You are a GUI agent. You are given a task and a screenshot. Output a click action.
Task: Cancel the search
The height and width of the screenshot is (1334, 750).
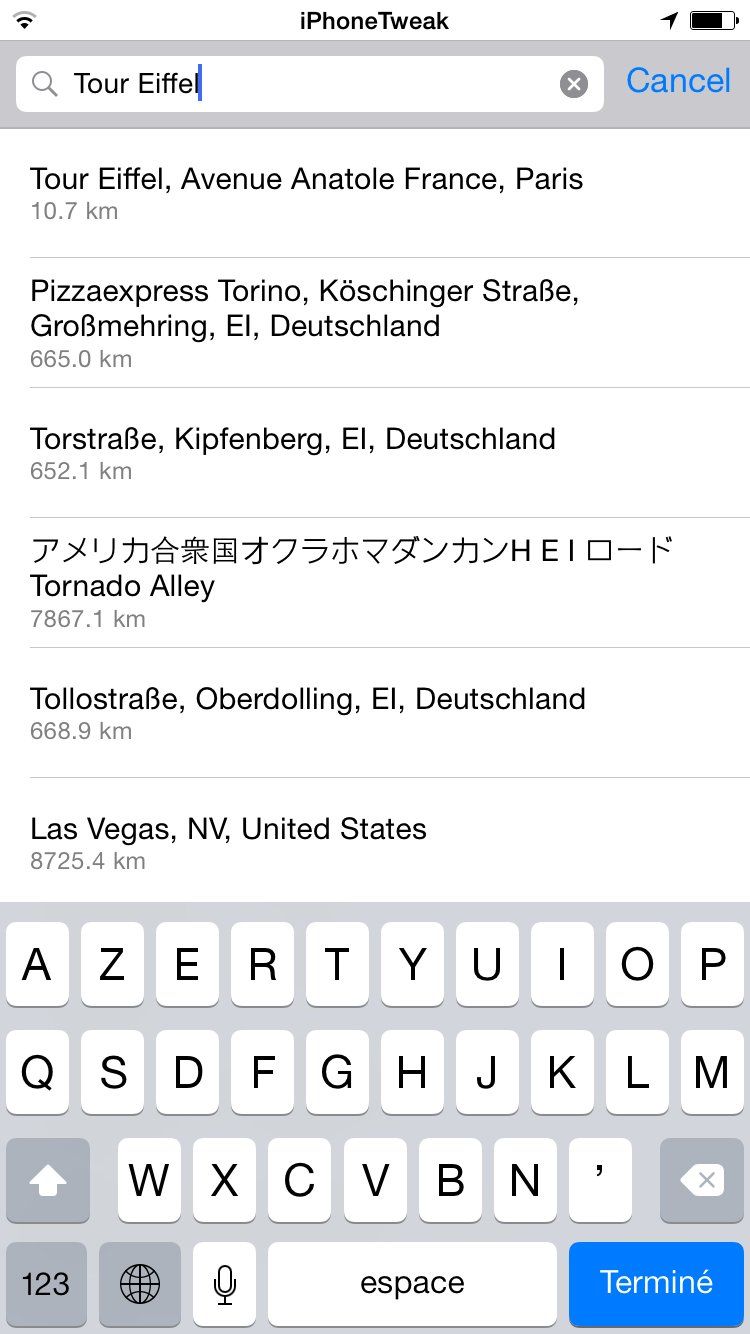pyautogui.click(x=678, y=81)
